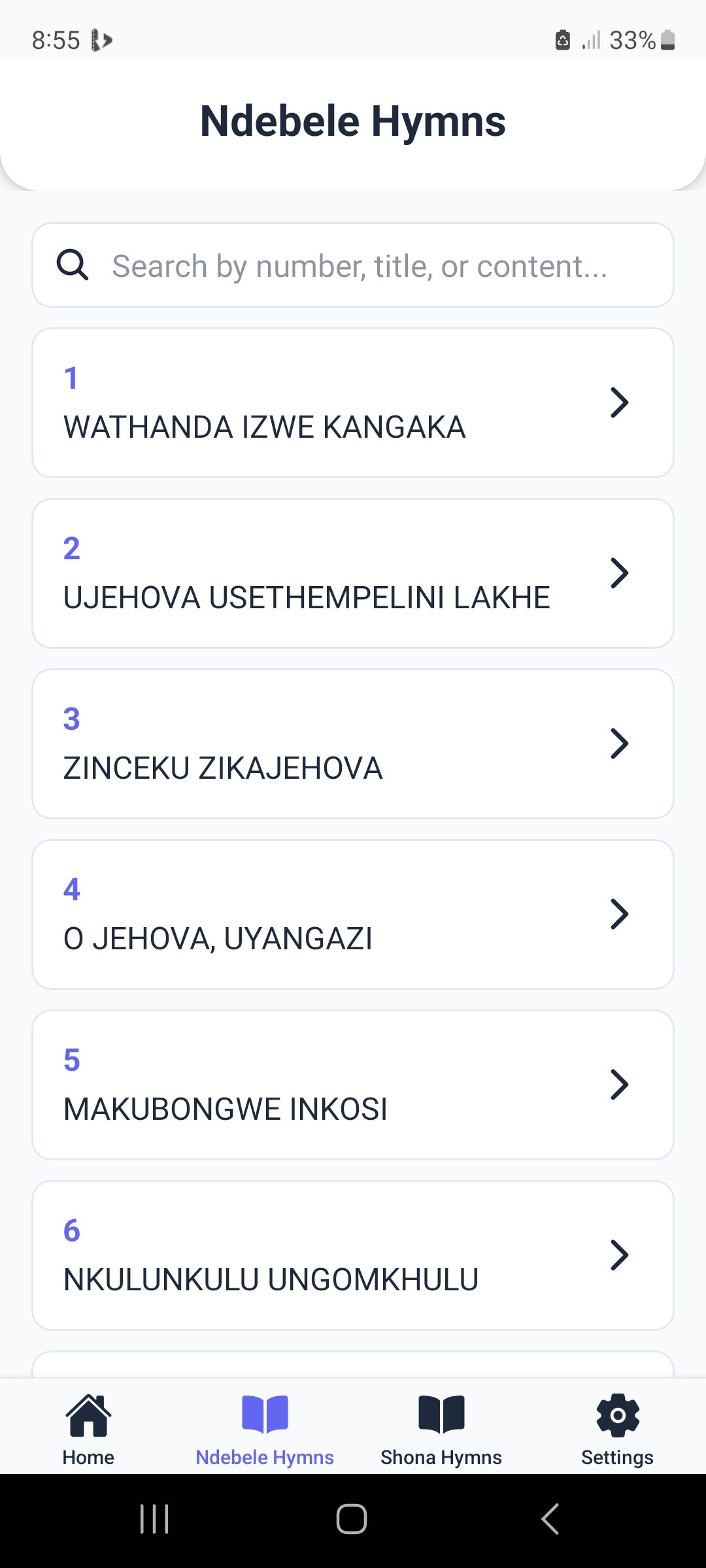Tap the Ndebele Hymns title header

click(353, 120)
